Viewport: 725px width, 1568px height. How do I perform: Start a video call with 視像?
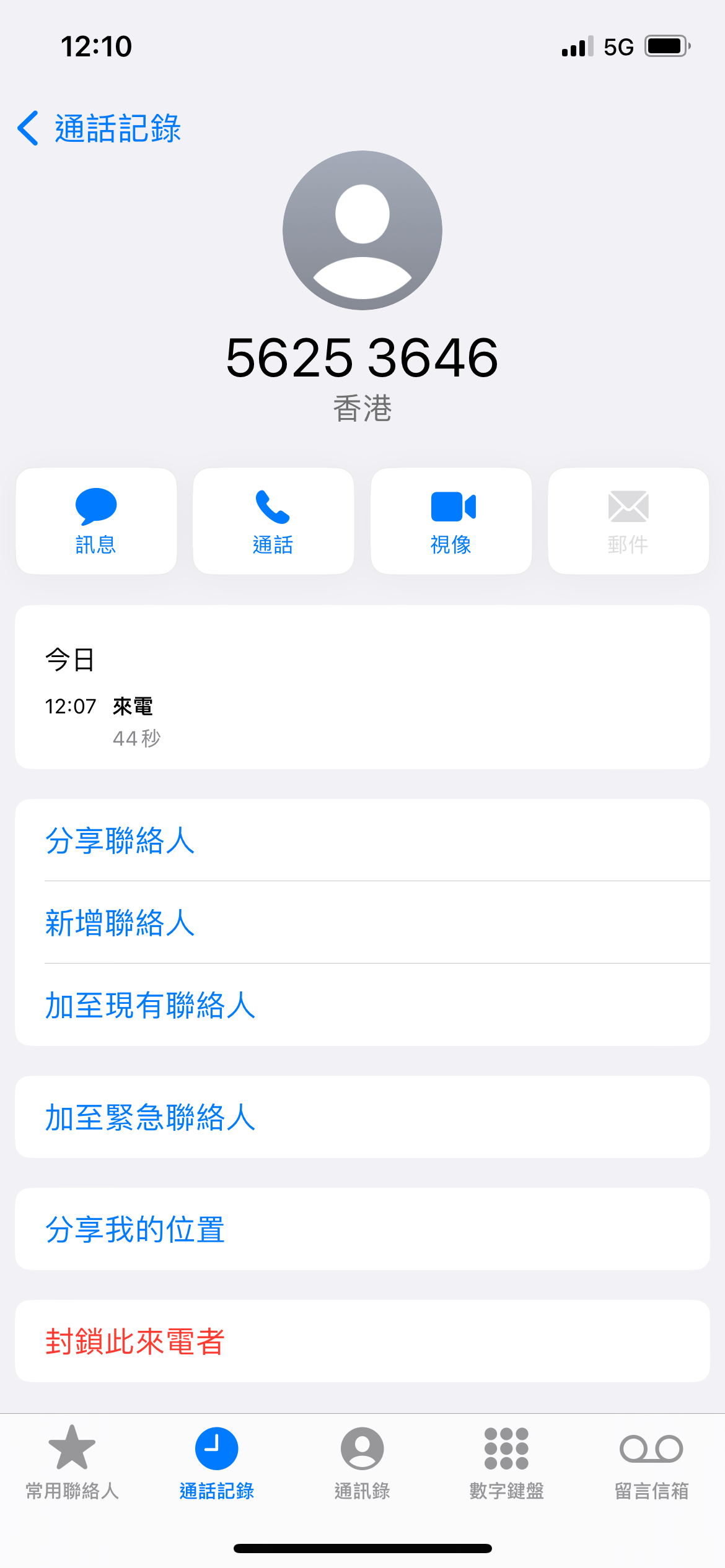pos(451,521)
